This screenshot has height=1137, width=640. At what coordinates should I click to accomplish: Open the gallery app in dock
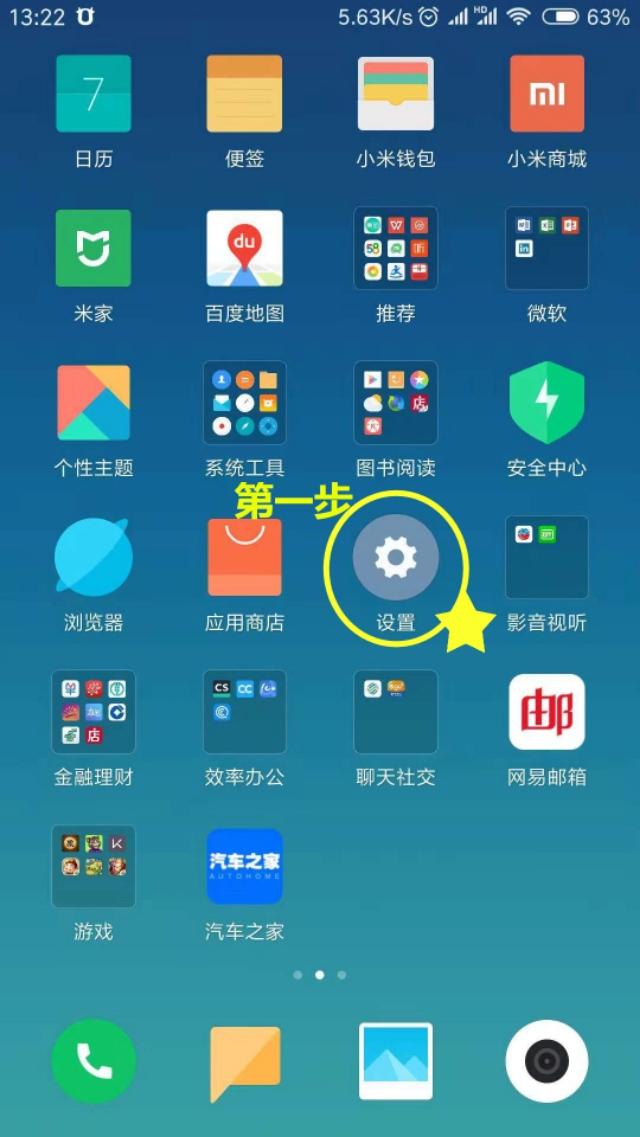coord(396,1061)
